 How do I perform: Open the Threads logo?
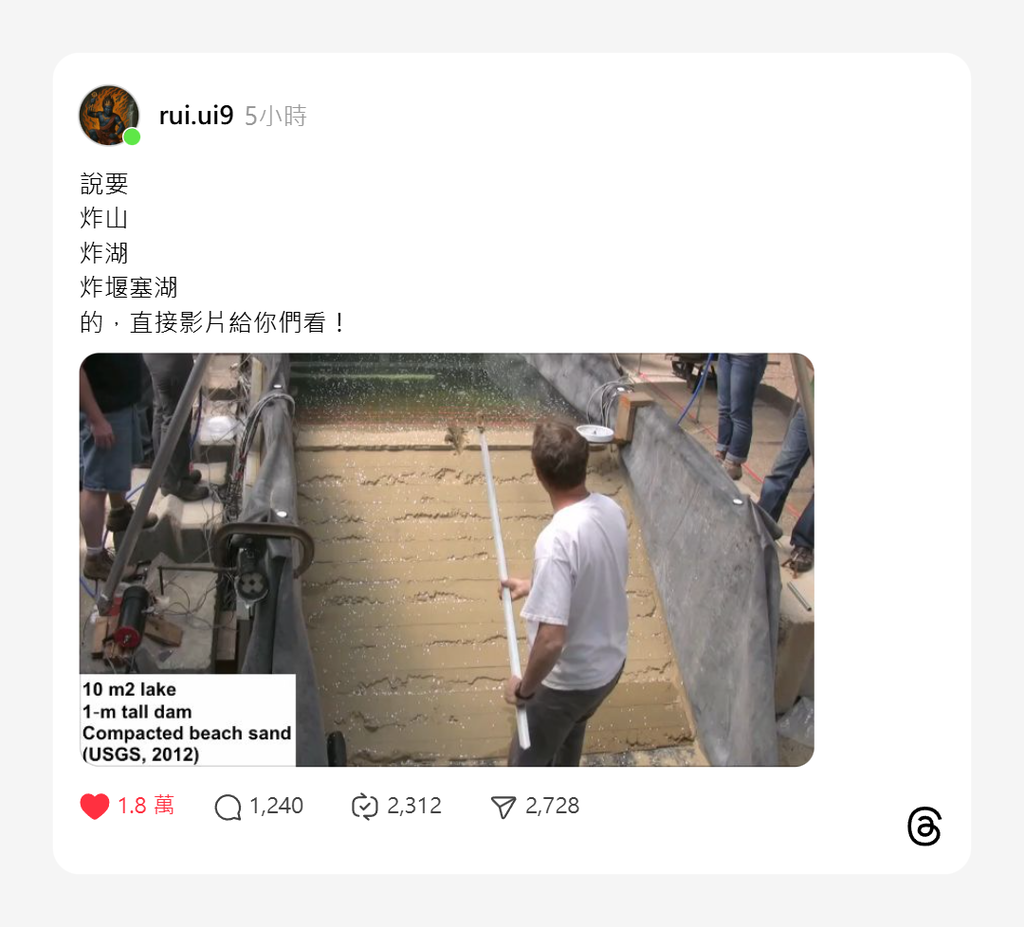924,827
